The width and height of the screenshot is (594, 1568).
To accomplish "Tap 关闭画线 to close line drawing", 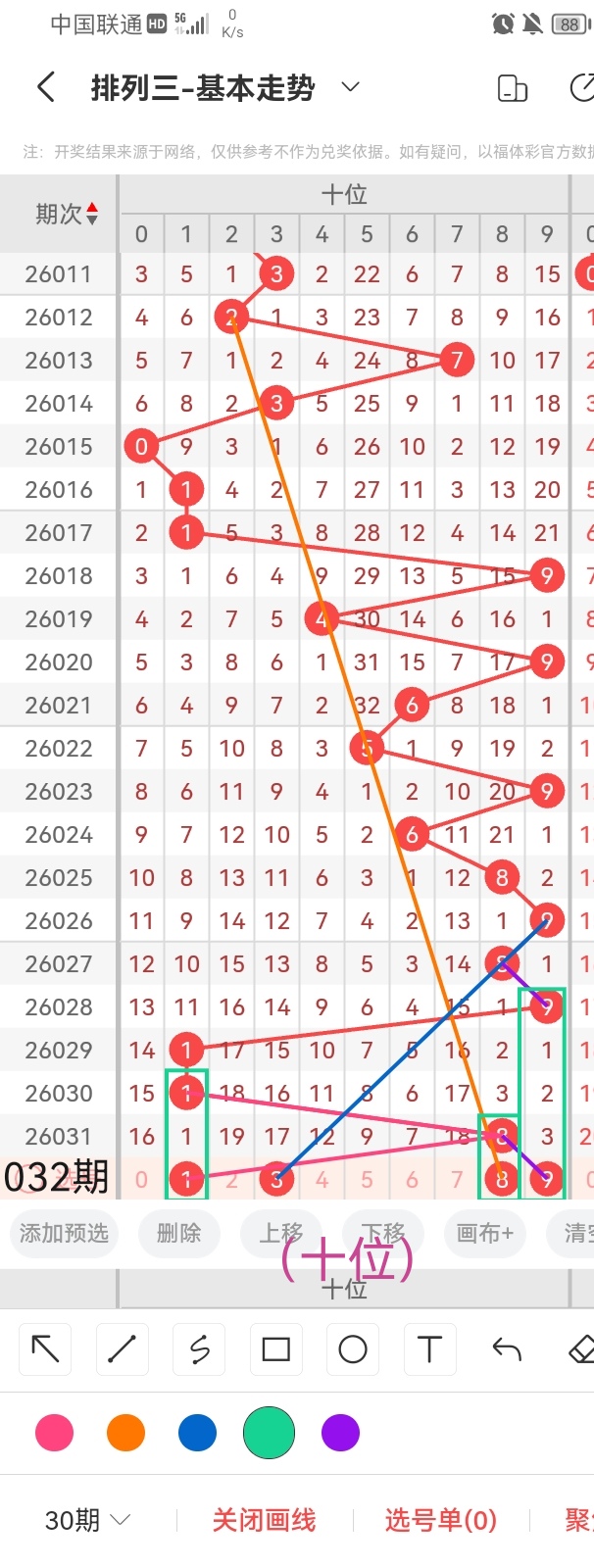I will point(264,1520).
